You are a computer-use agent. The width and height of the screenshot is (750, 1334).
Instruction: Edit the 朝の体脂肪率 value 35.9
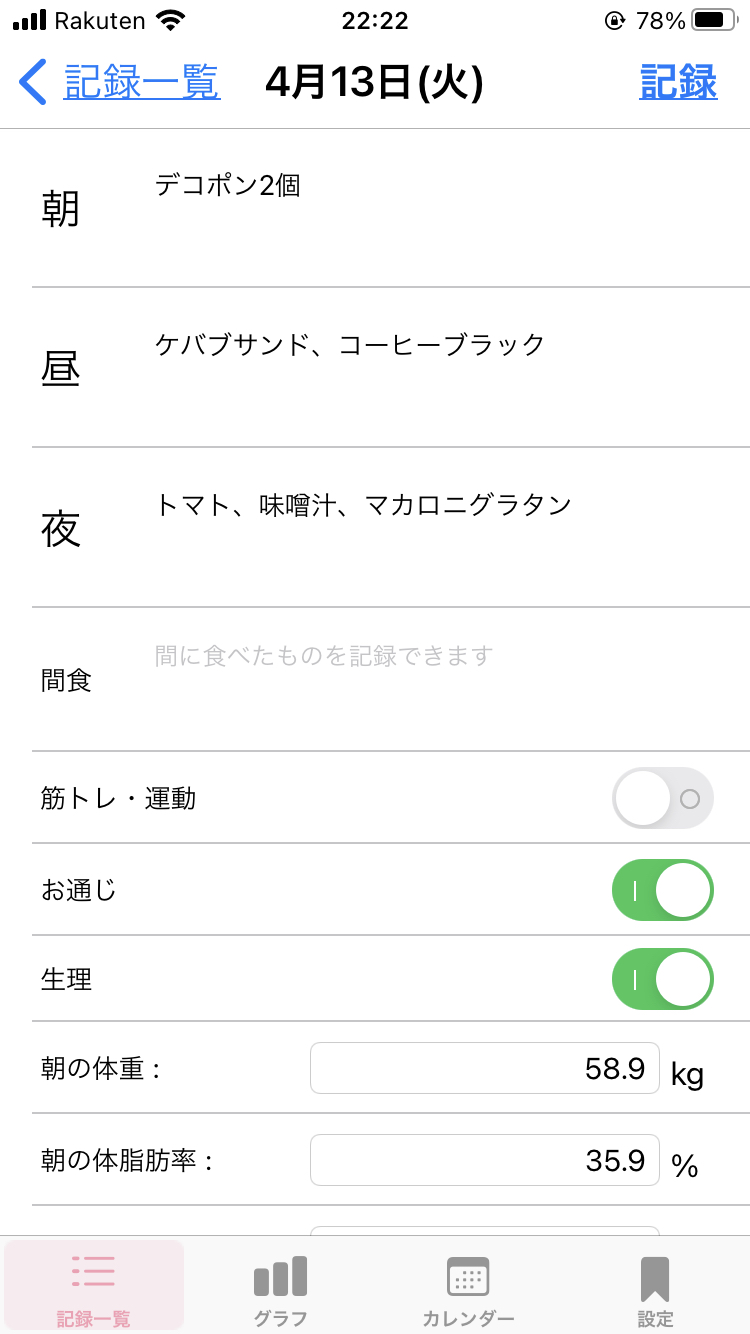(485, 1160)
